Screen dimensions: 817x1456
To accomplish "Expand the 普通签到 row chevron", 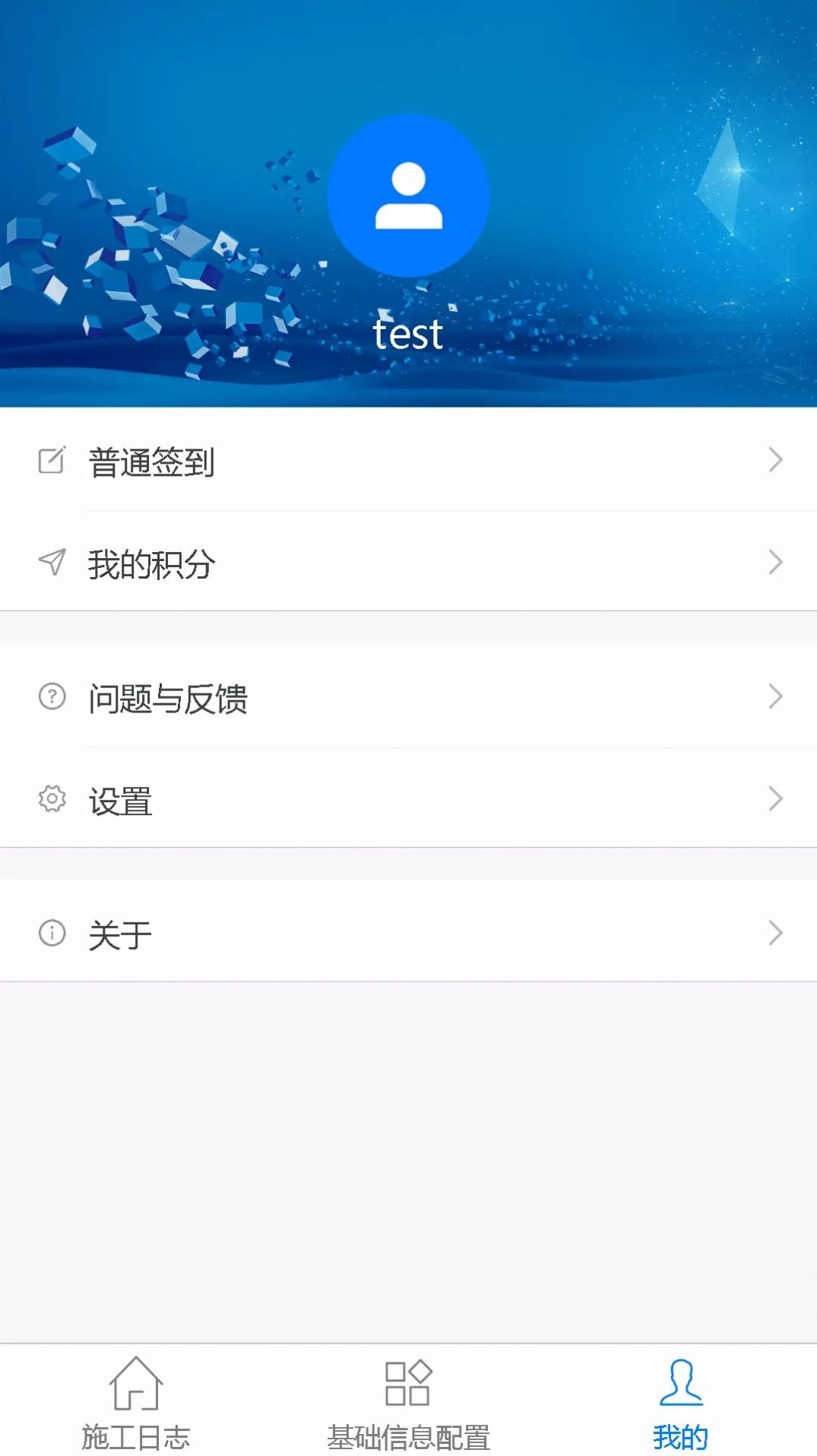I will point(776,459).
